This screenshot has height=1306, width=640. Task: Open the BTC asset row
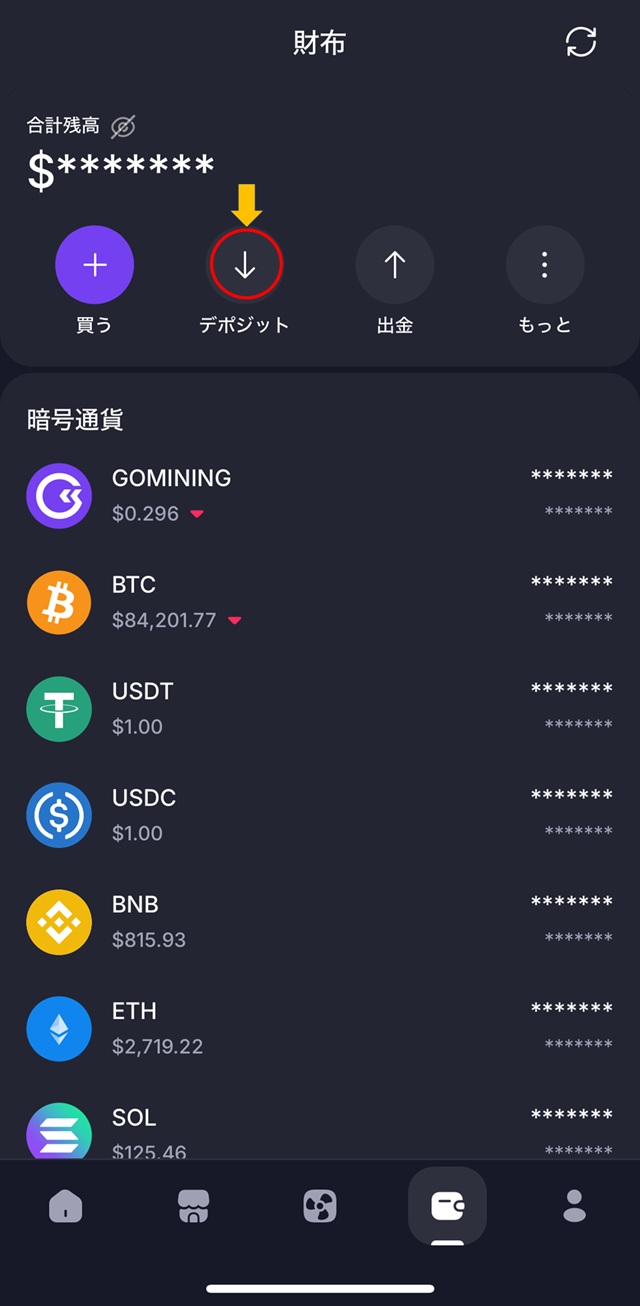(x=320, y=601)
